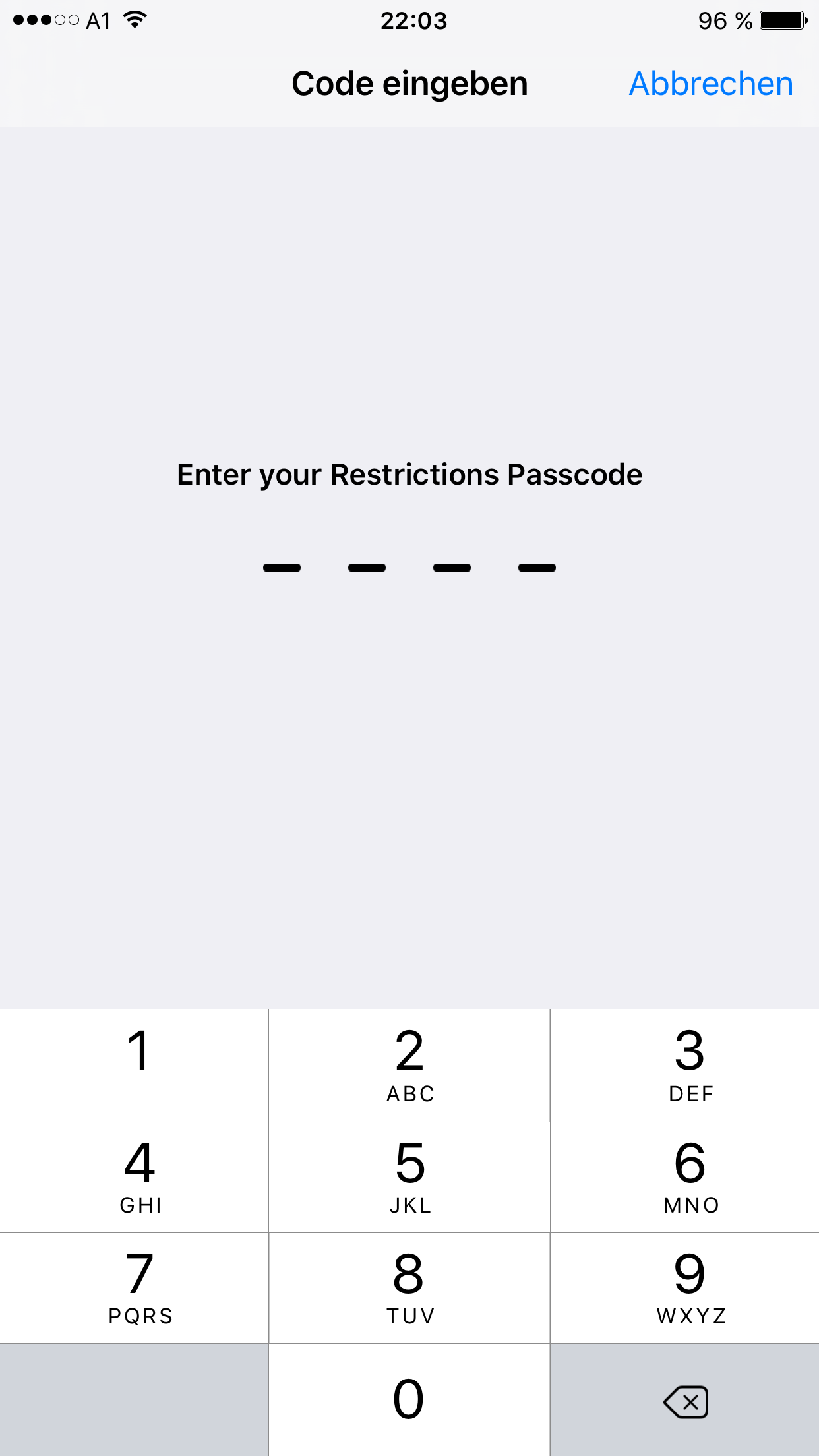Tap the 5 JKL key
This screenshot has width=819, height=1456.
point(409,1177)
